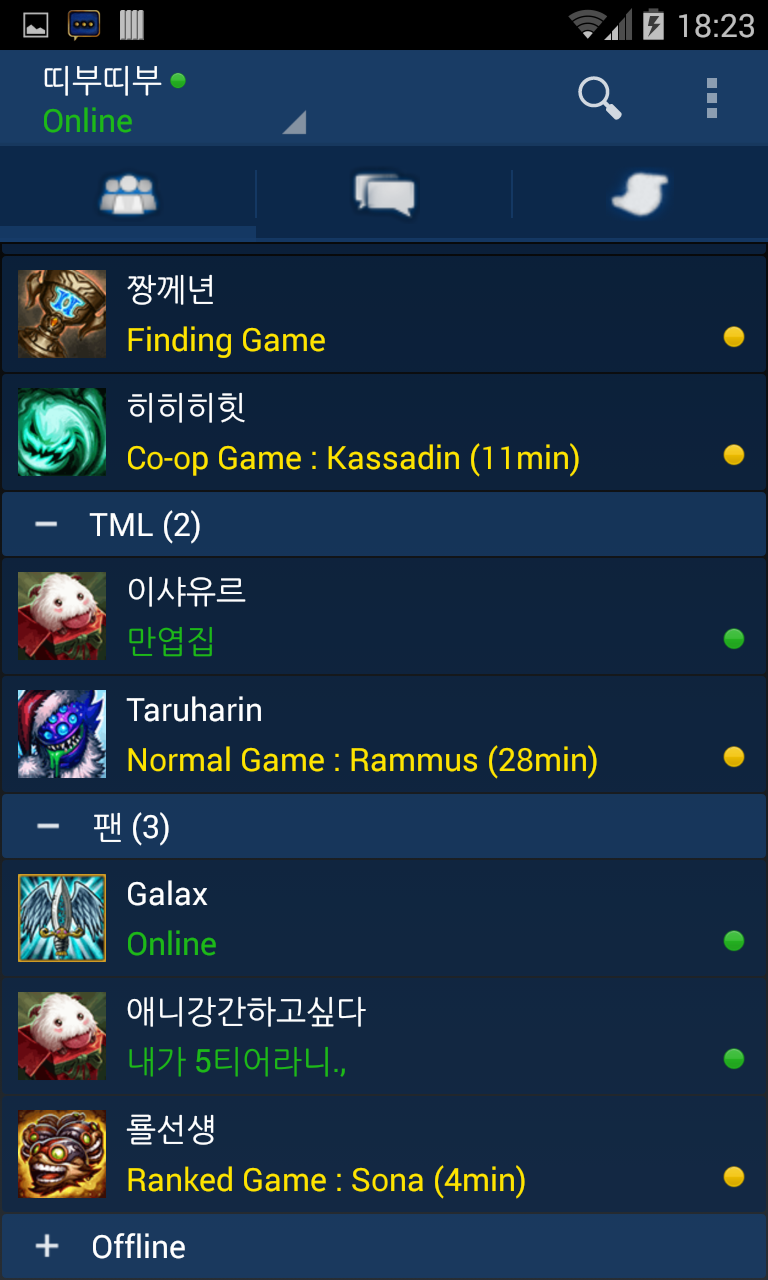Switch to the chat conversations tab
This screenshot has width=768, height=1280.
(x=384, y=193)
